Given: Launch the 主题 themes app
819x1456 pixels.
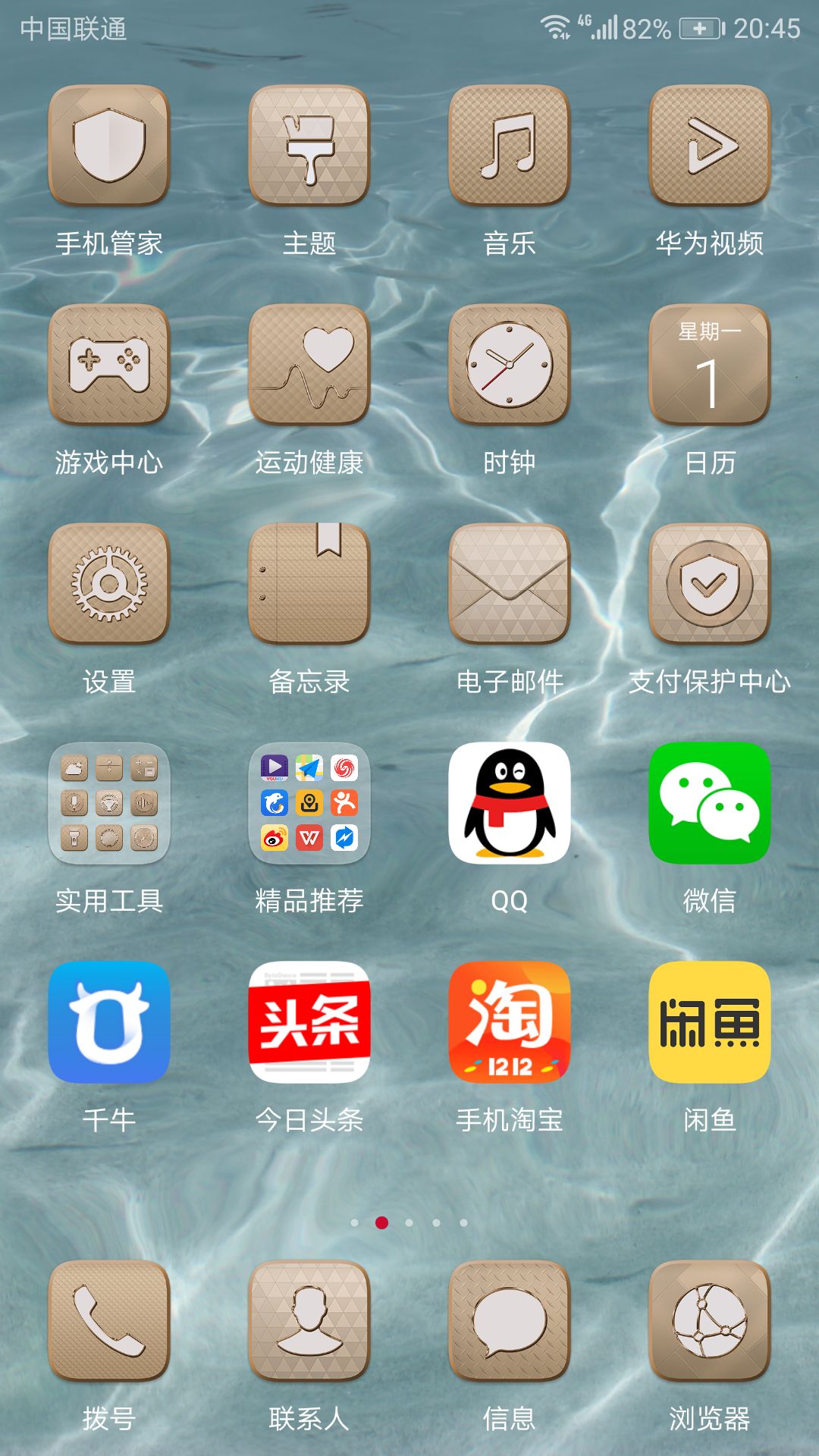Looking at the screenshot, I should 309,145.
